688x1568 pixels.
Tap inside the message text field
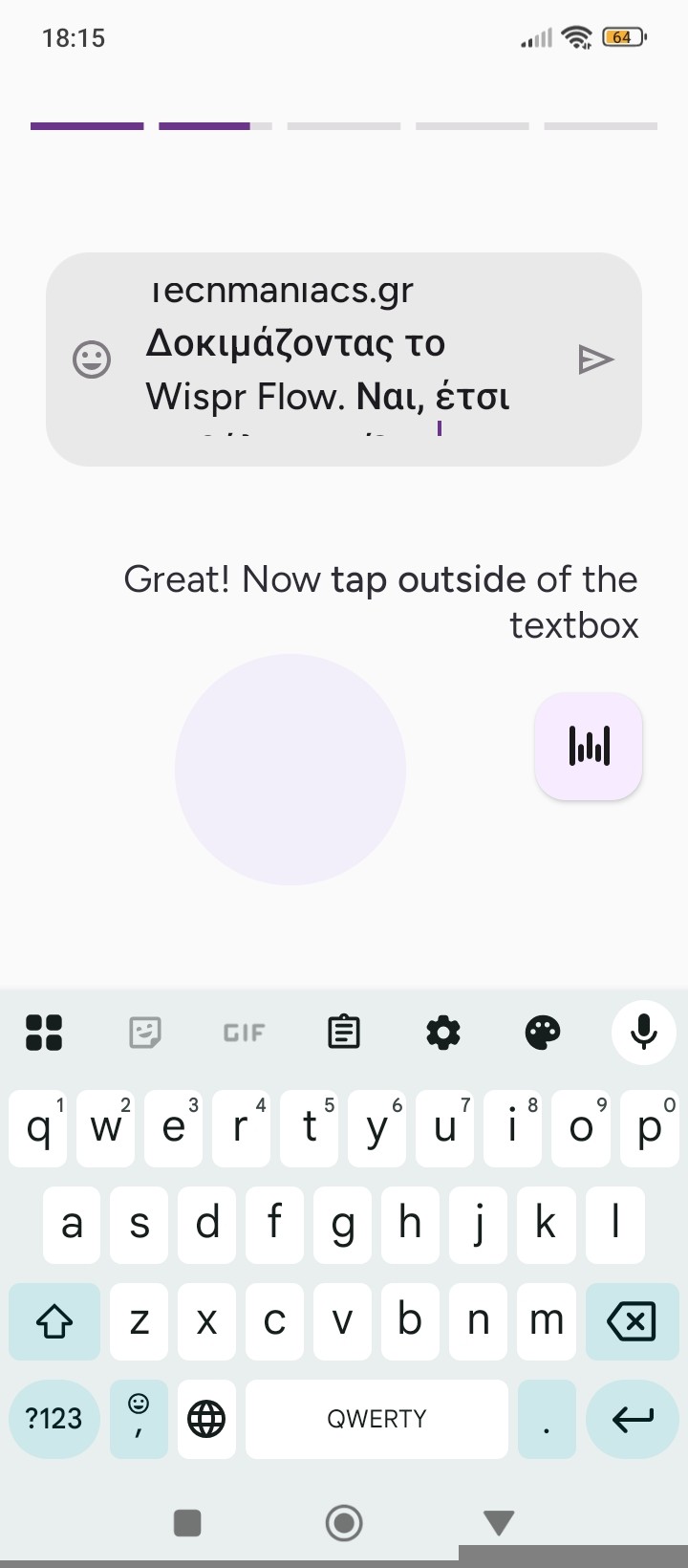344,359
